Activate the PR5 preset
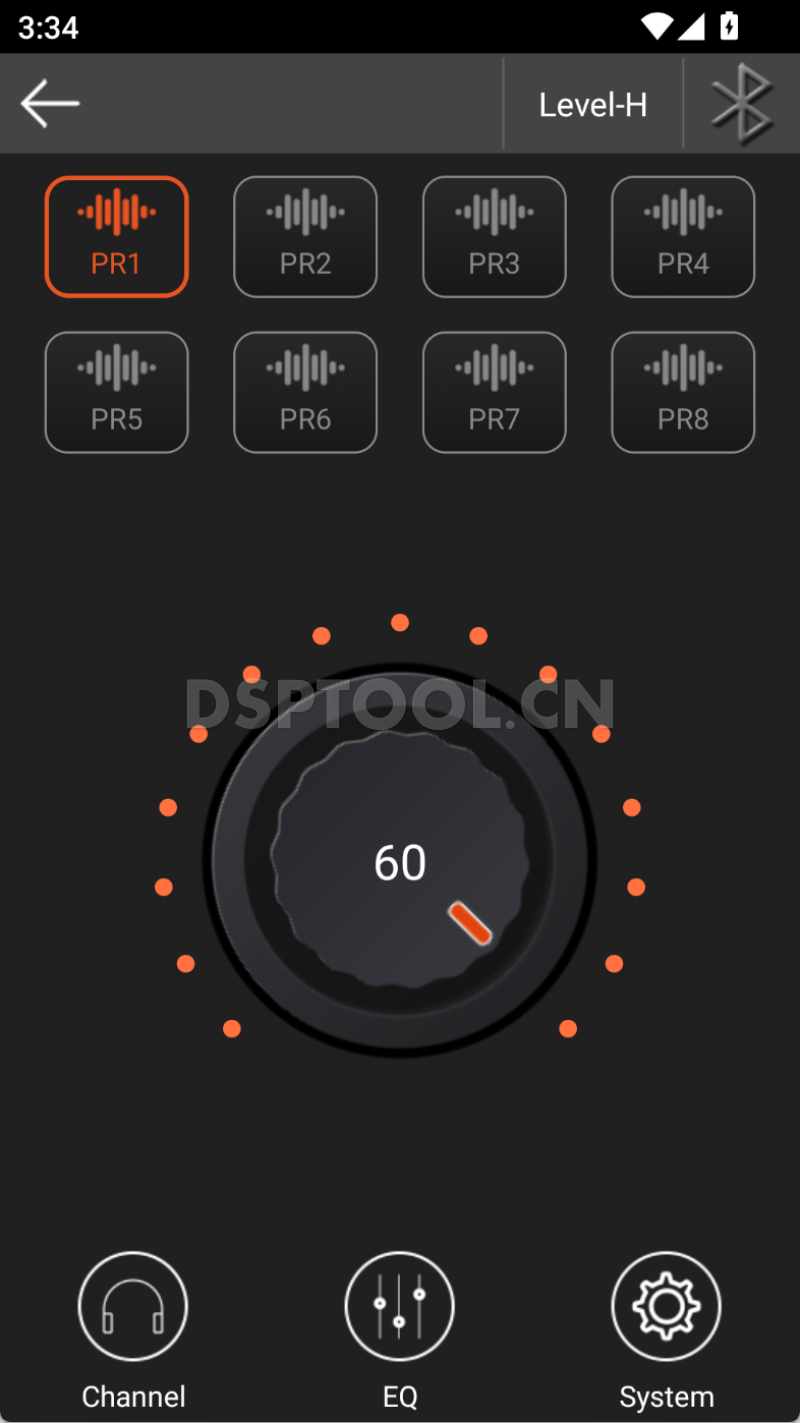 coord(117,393)
